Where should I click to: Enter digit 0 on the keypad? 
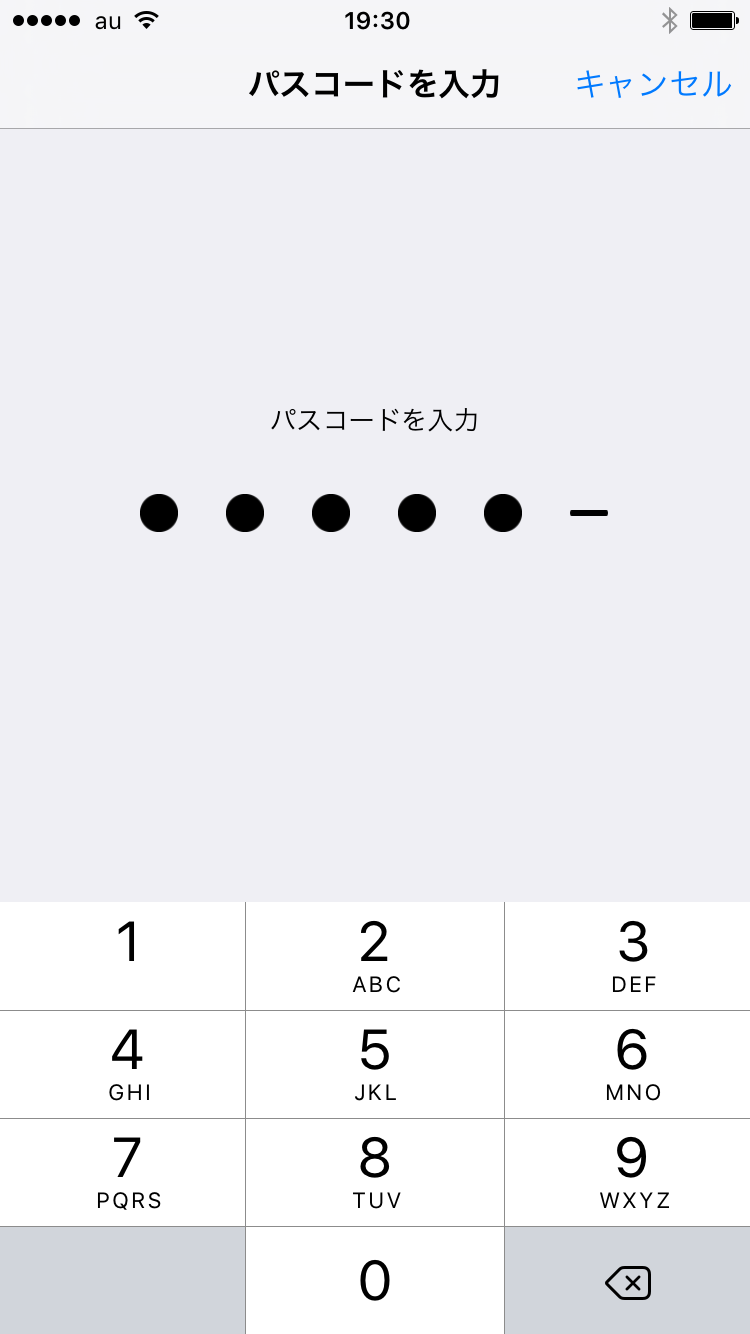375,1280
